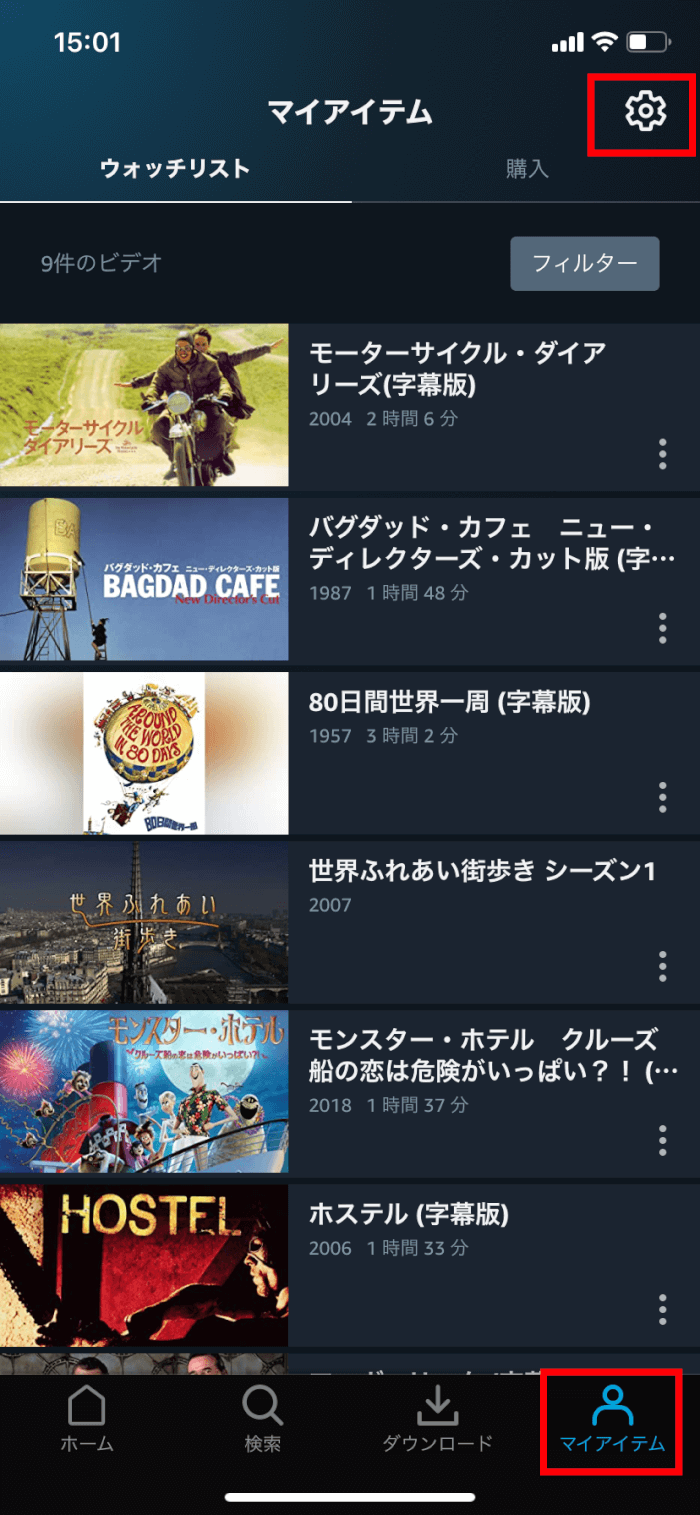Tap the three dots for 世界ふれあい街歩き
700x1515 pixels.
pos(662,966)
